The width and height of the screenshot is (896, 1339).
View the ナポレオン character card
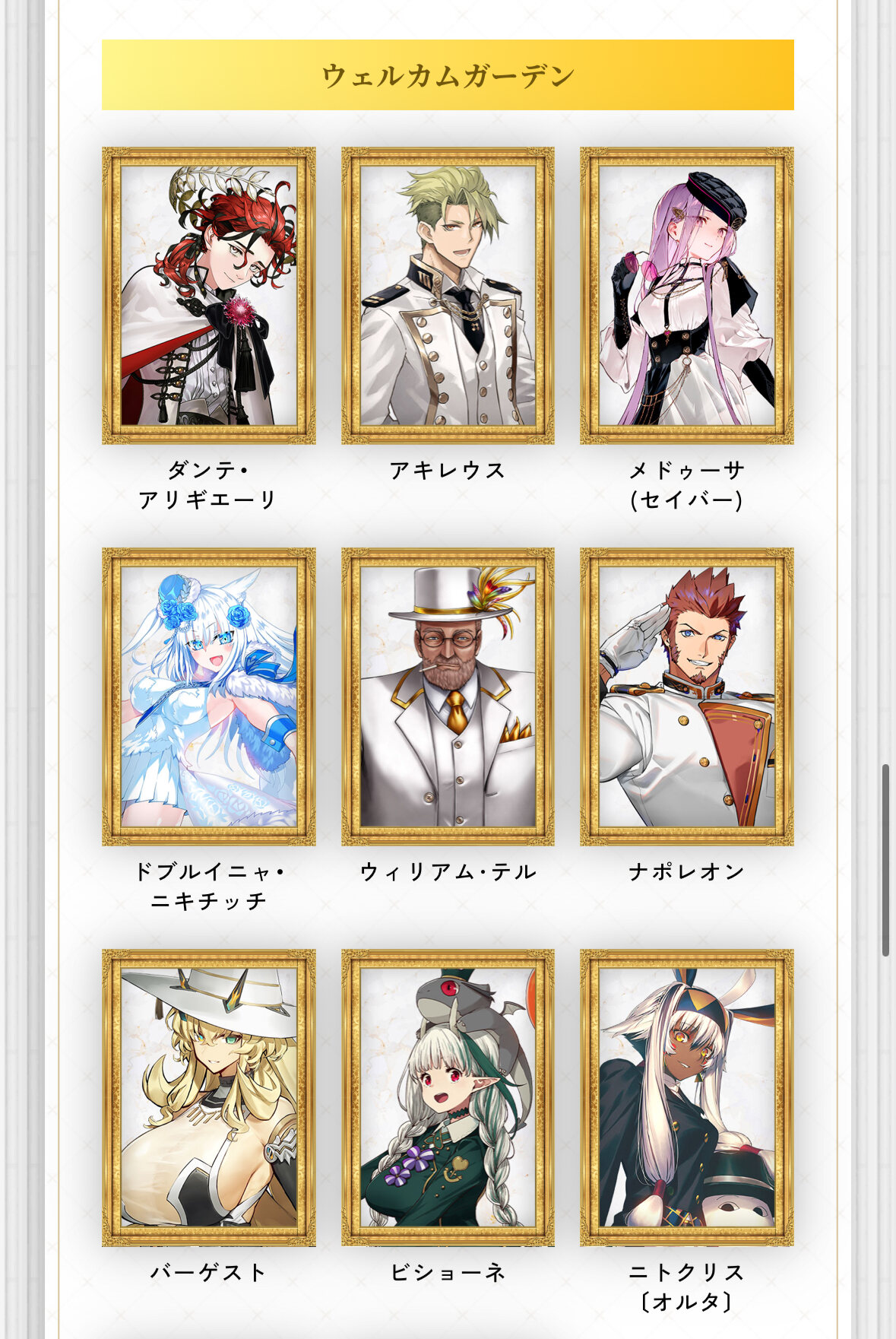[686, 696]
